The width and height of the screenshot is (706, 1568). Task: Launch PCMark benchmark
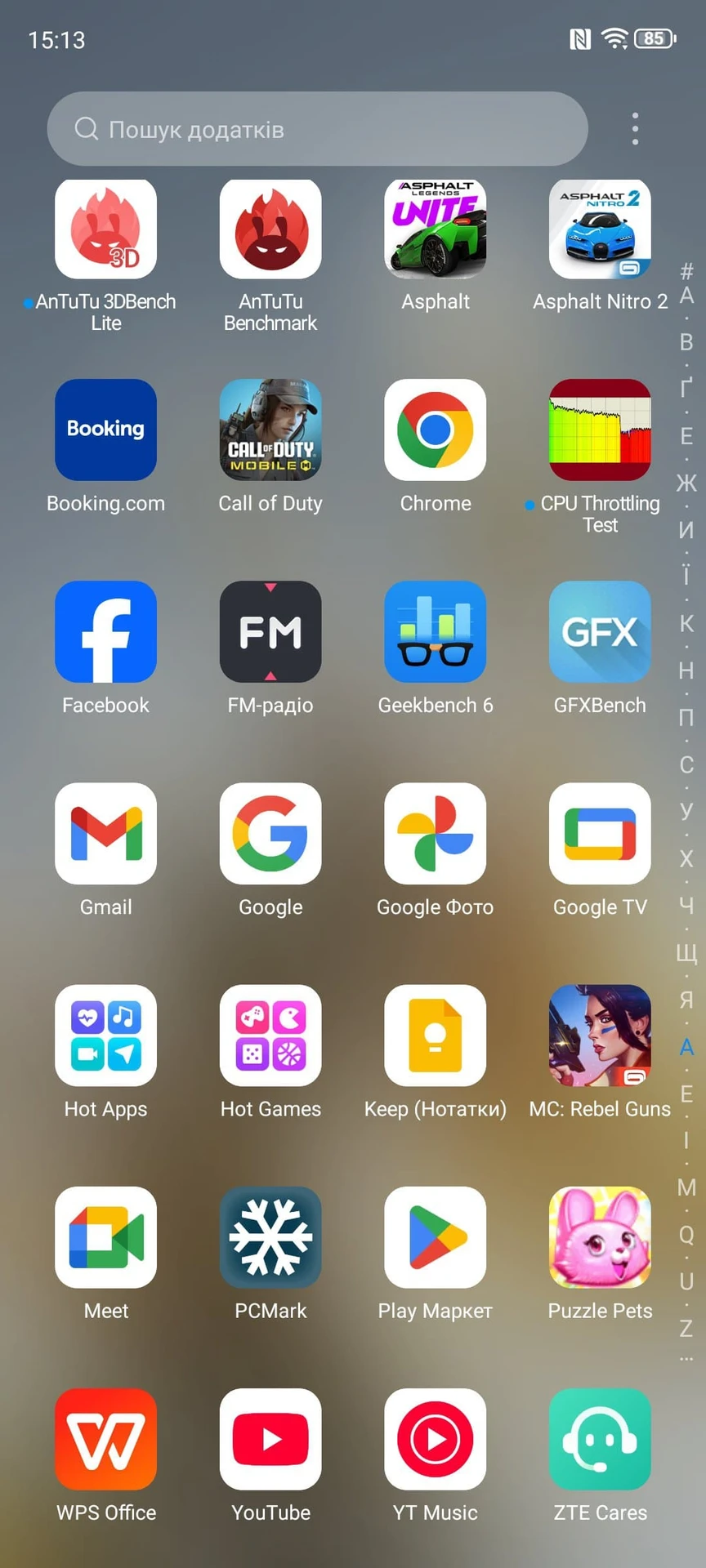[270, 1237]
